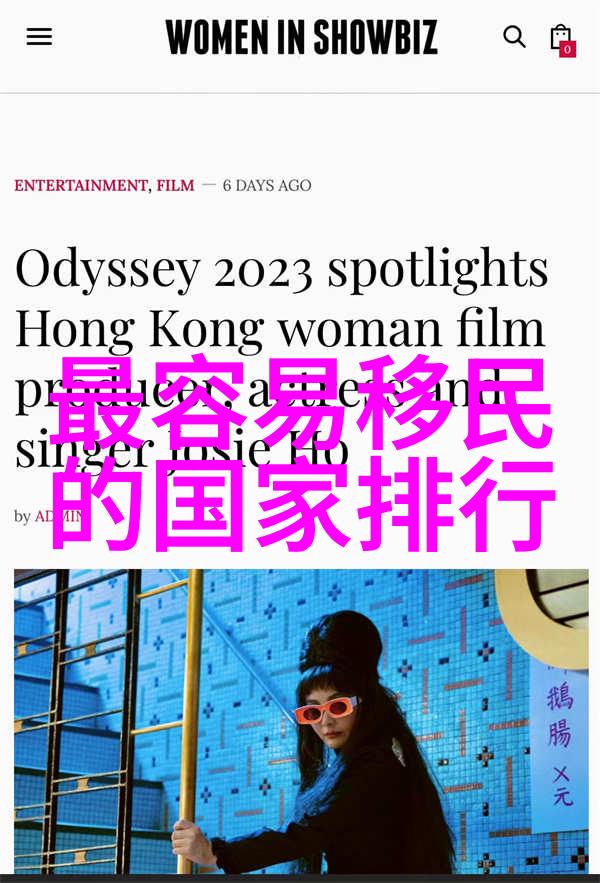Screen dimensions: 600x883
Task: Open the Film category link
Action: pyautogui.click(x=175, y=185)
